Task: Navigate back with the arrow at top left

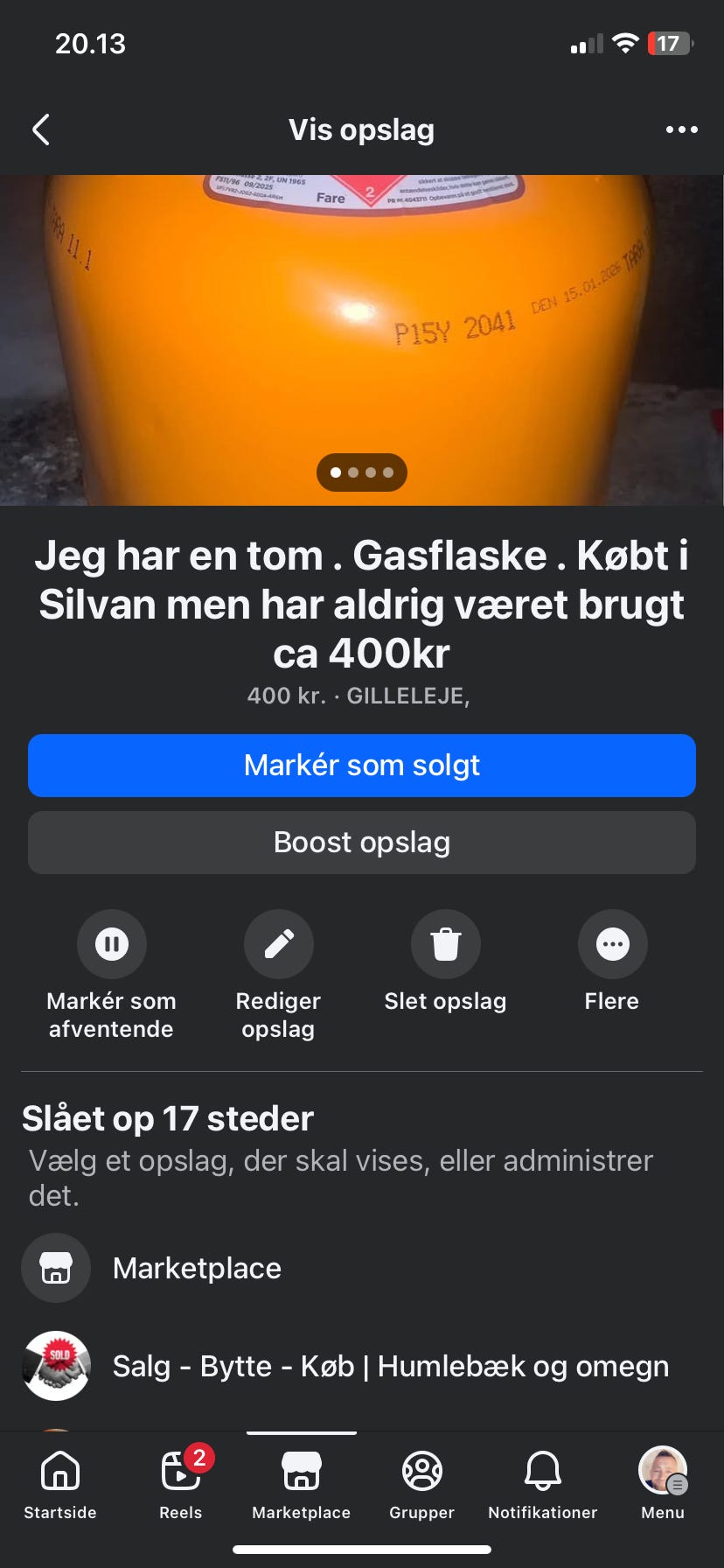Action: pyautogui.click(x=40, y=129)
